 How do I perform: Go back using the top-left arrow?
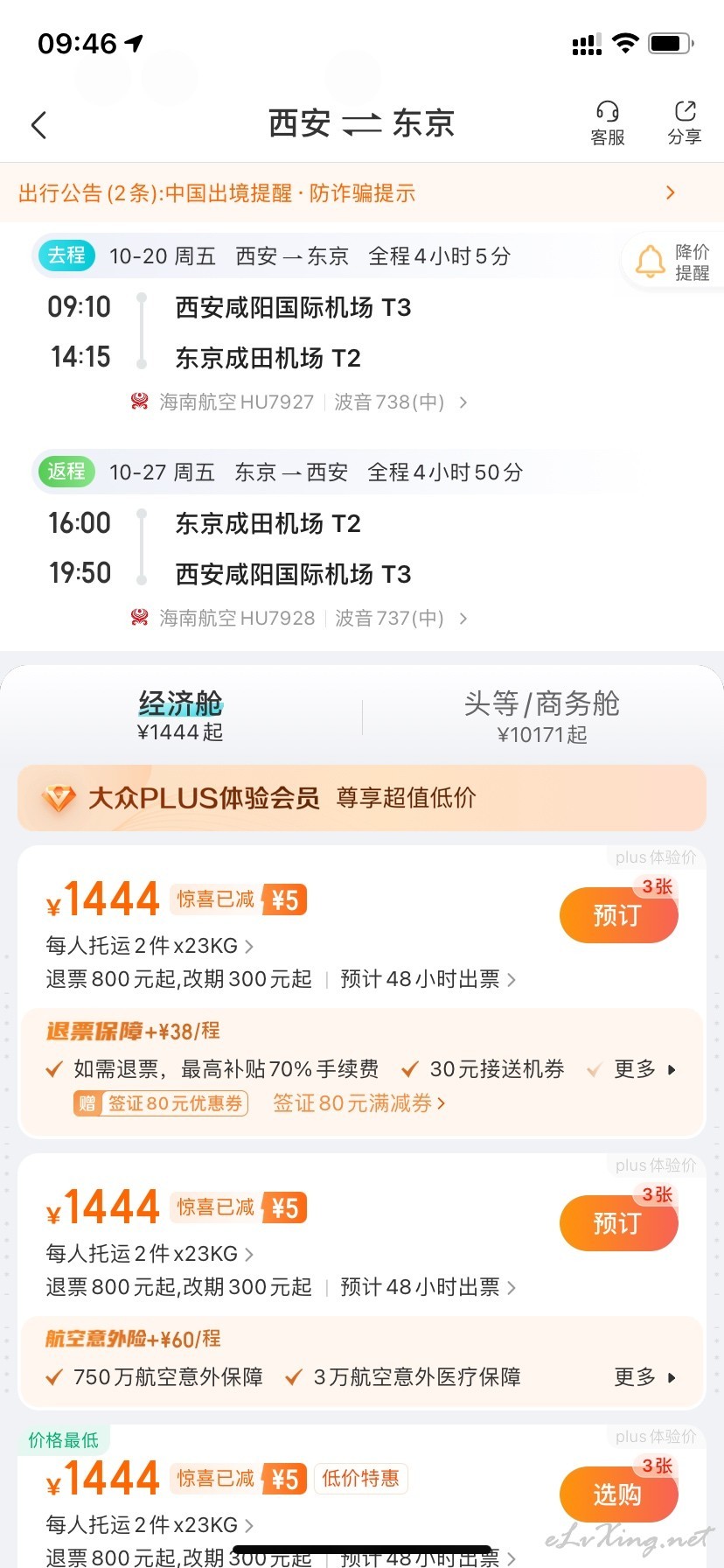38,125
